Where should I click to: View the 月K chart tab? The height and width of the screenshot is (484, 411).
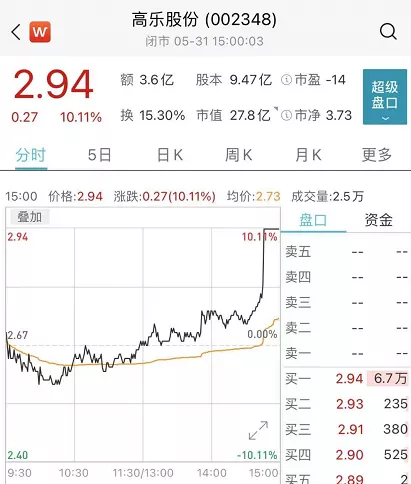point(308,155)
